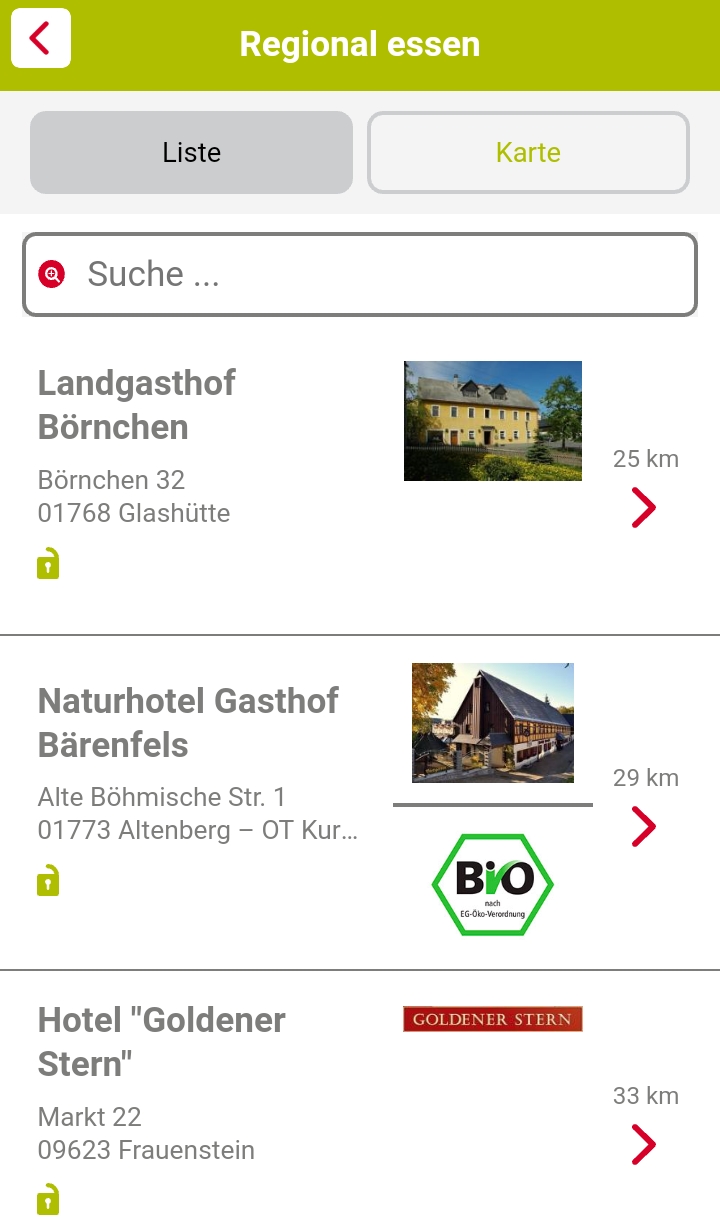
Task: Switch to the Karte map view
Action: (x=528, y=152)
